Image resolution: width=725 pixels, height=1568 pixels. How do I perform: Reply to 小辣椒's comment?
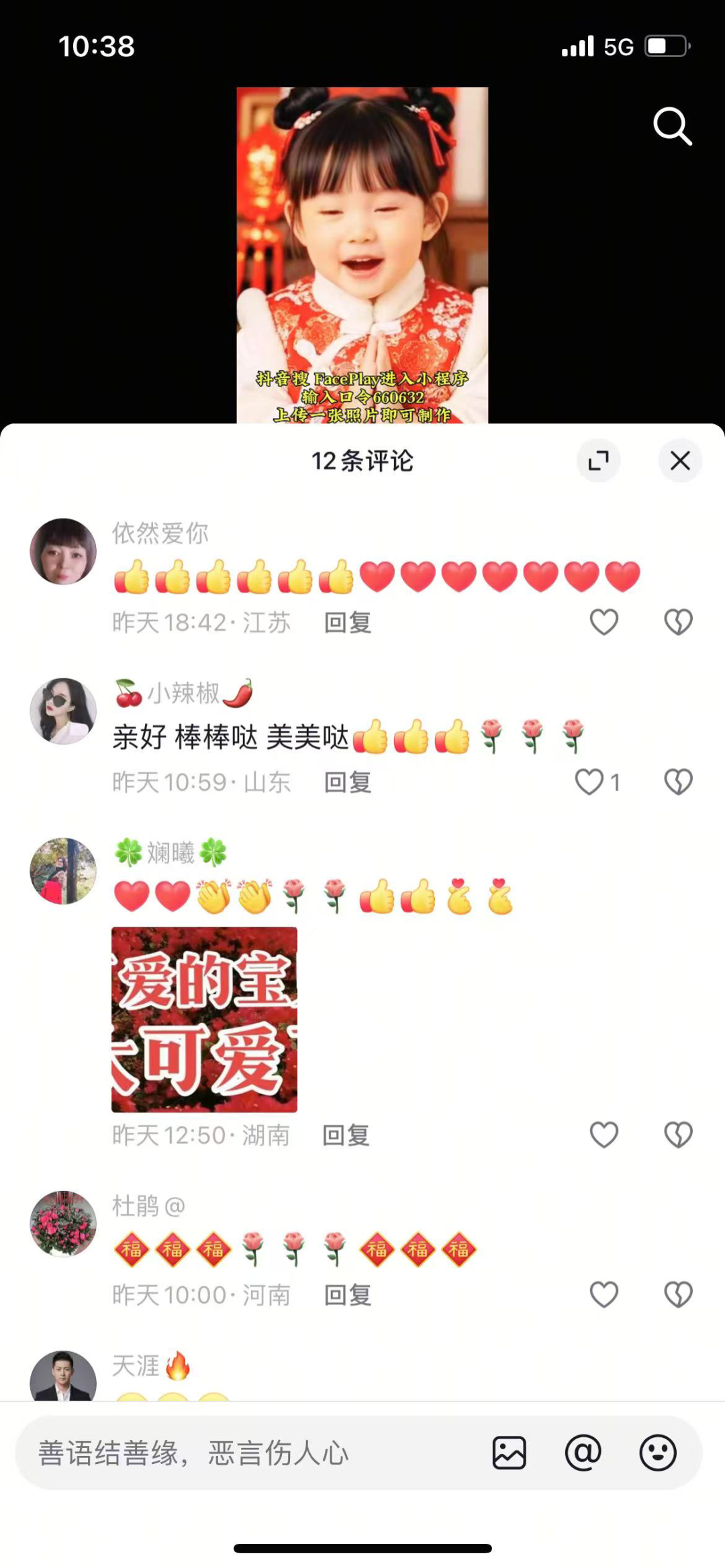pyautogui.click(x=347, y=782)
